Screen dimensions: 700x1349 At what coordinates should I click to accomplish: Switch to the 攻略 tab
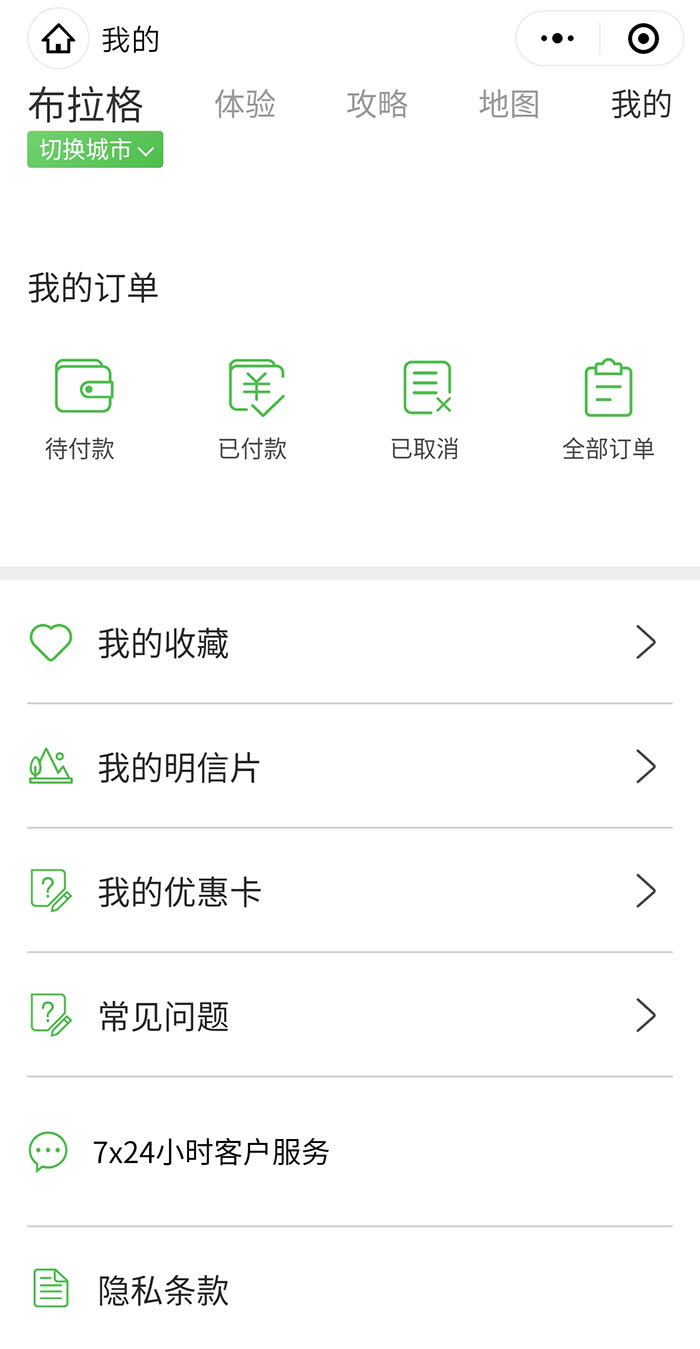click(377, 104)
